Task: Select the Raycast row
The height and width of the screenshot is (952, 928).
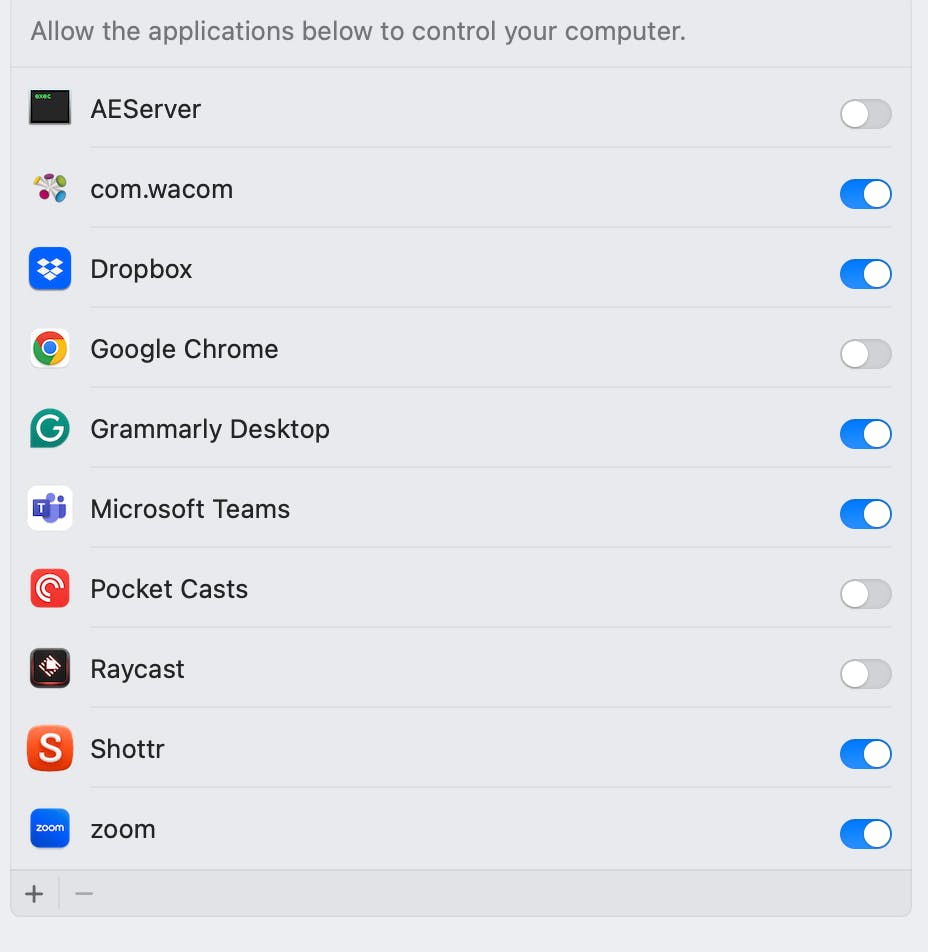Action: coord(461,668)
